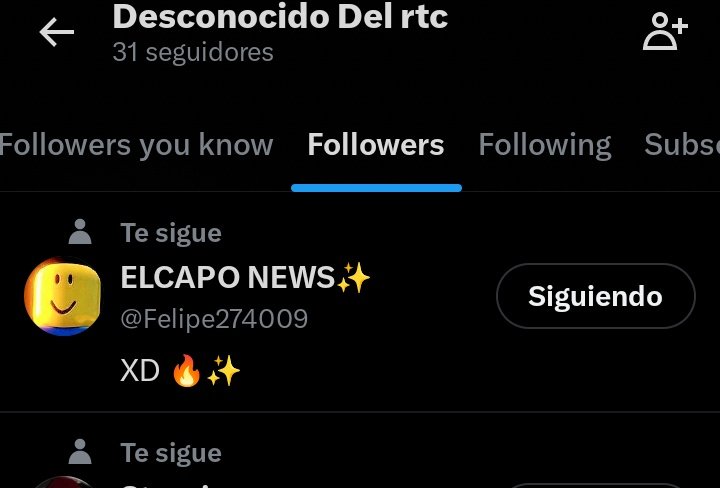The image size is (720, 488).
Task: Go back using the arrow icon
Action: 57,33
